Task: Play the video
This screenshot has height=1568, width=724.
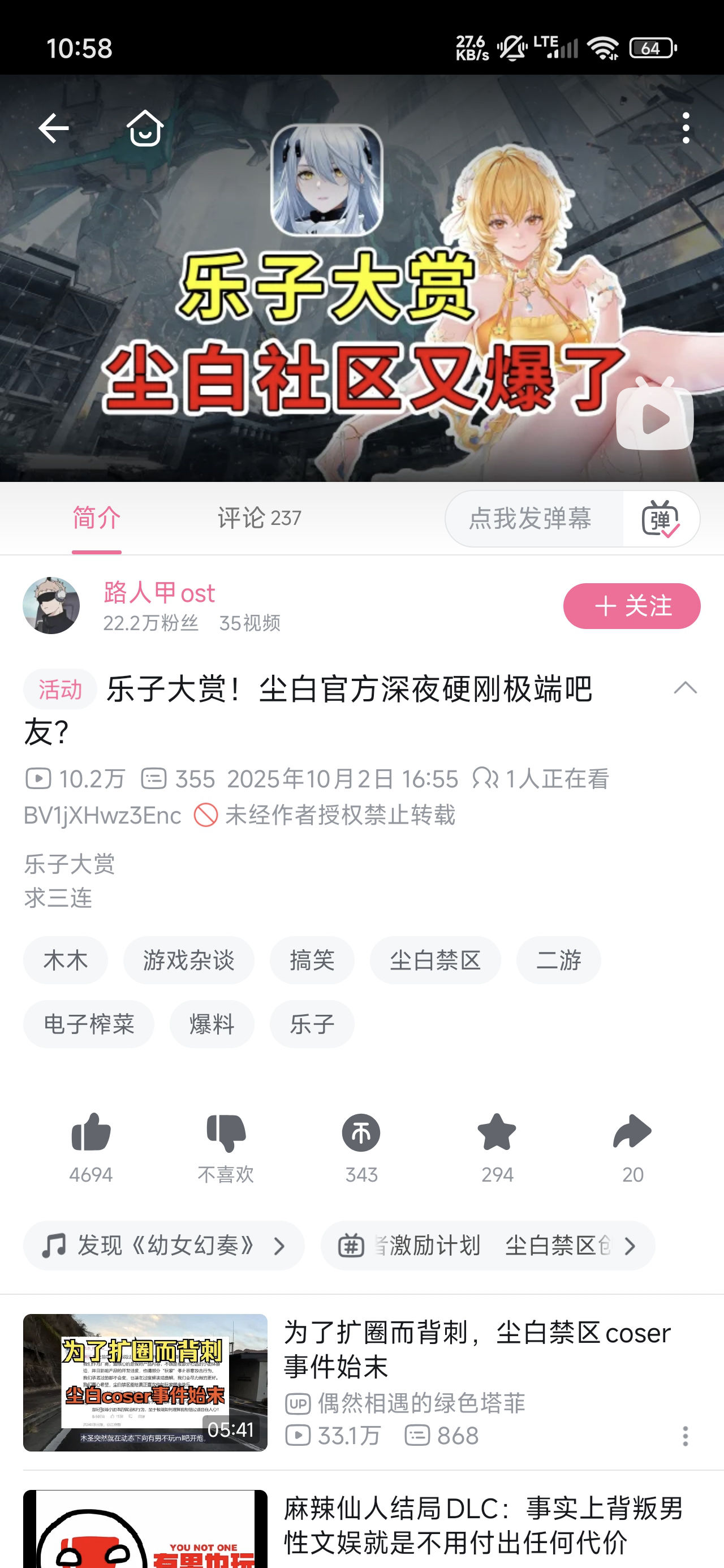Action: click(x=654, y=419)
